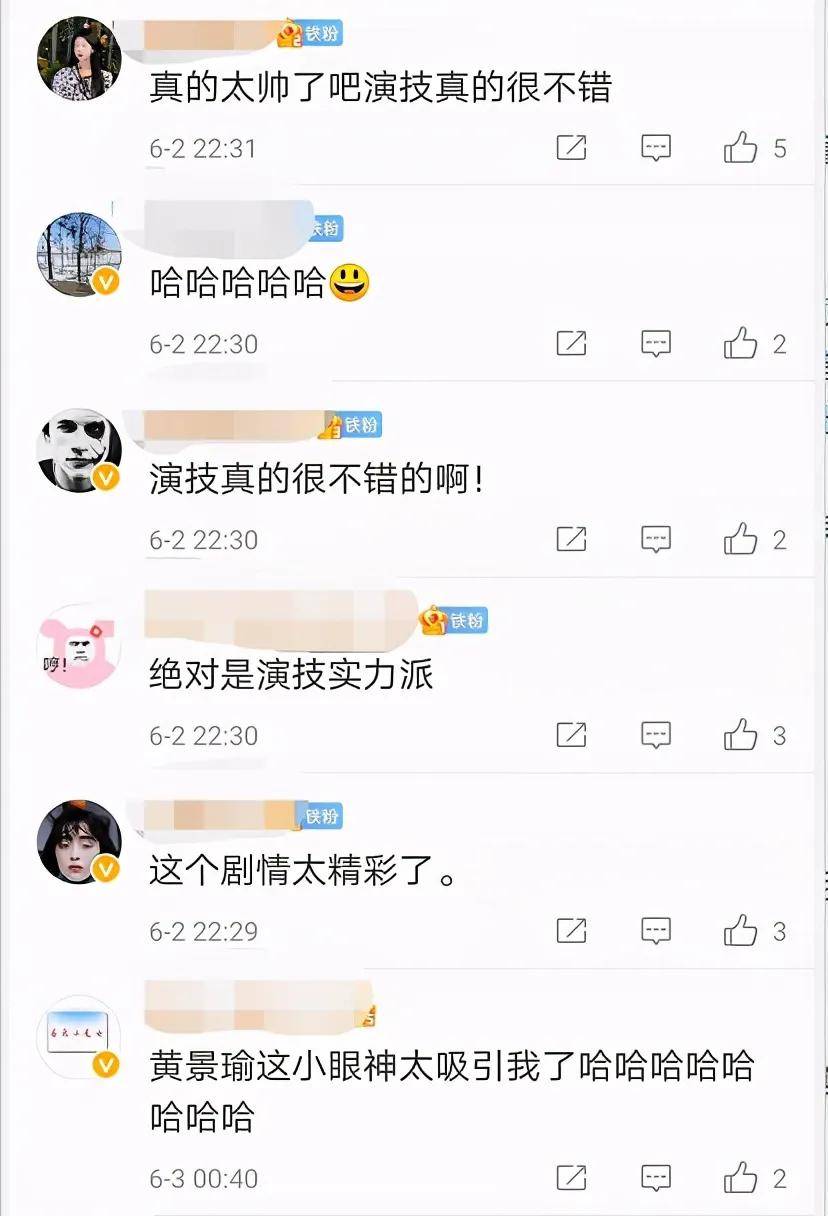Reply to the comment about 黄景瑜's 小眼神
This screenshot has height=1216, width=828.
(x=655, y=1179)
